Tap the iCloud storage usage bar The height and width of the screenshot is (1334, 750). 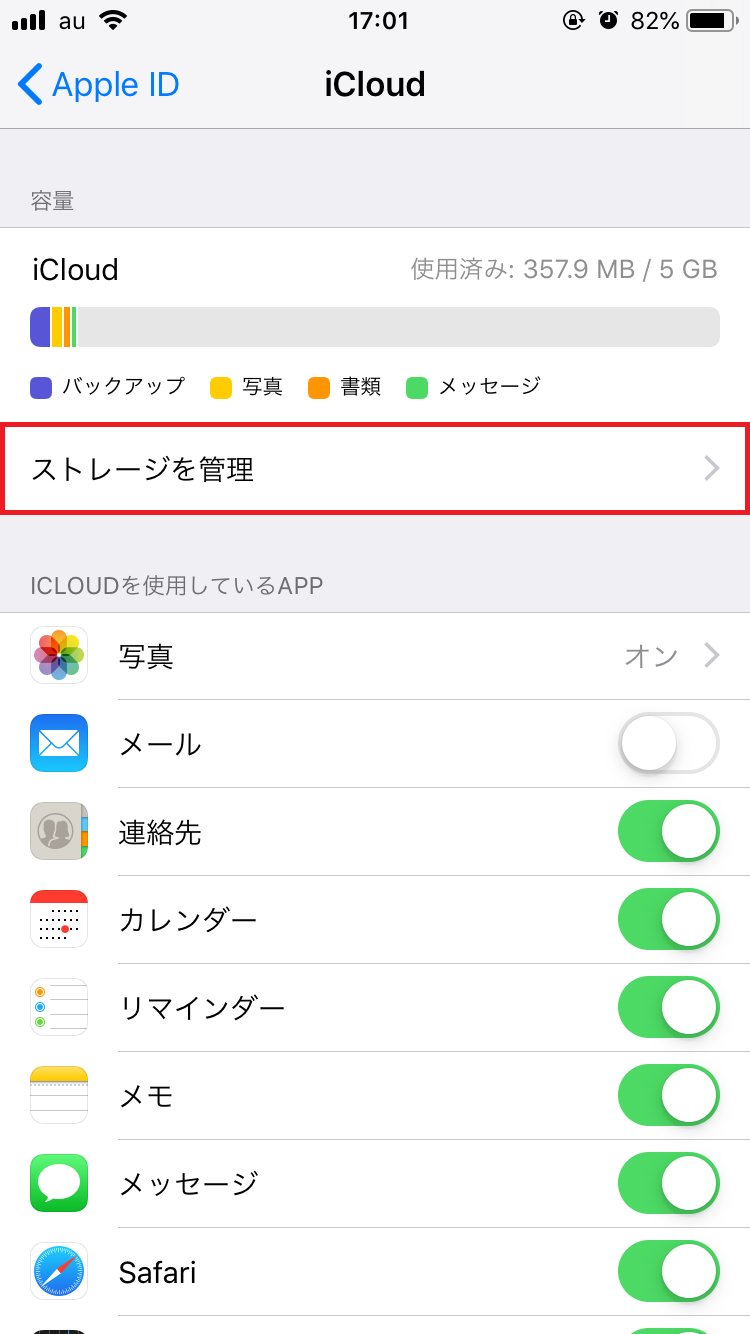click(375, 326)
